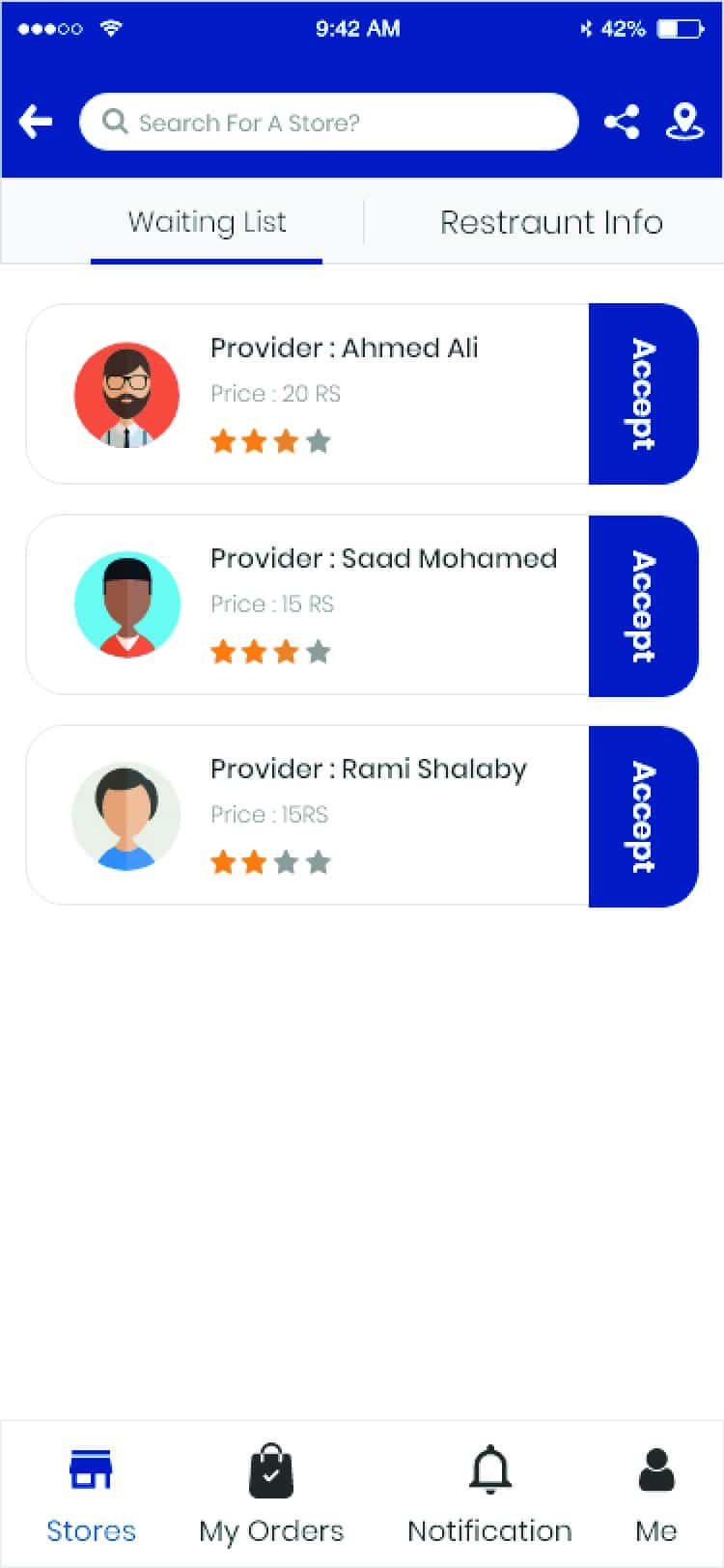The width and height of the screenshot is (724, 1568).
Task: Accept Rami Shalaby's 15RS offer
Action: tap(643, 817)
